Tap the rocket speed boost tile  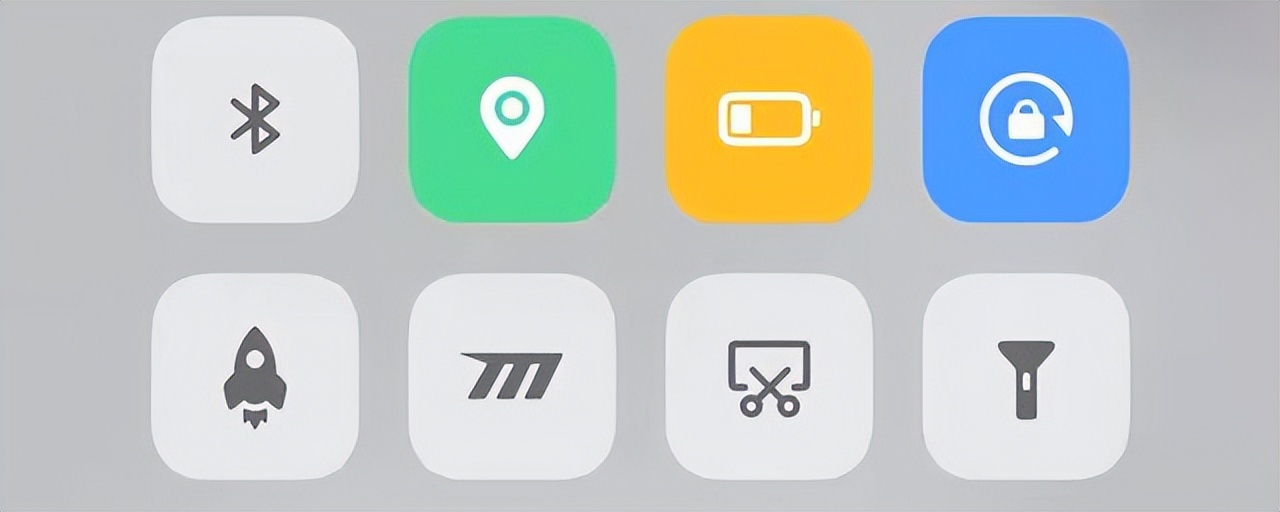255,377
